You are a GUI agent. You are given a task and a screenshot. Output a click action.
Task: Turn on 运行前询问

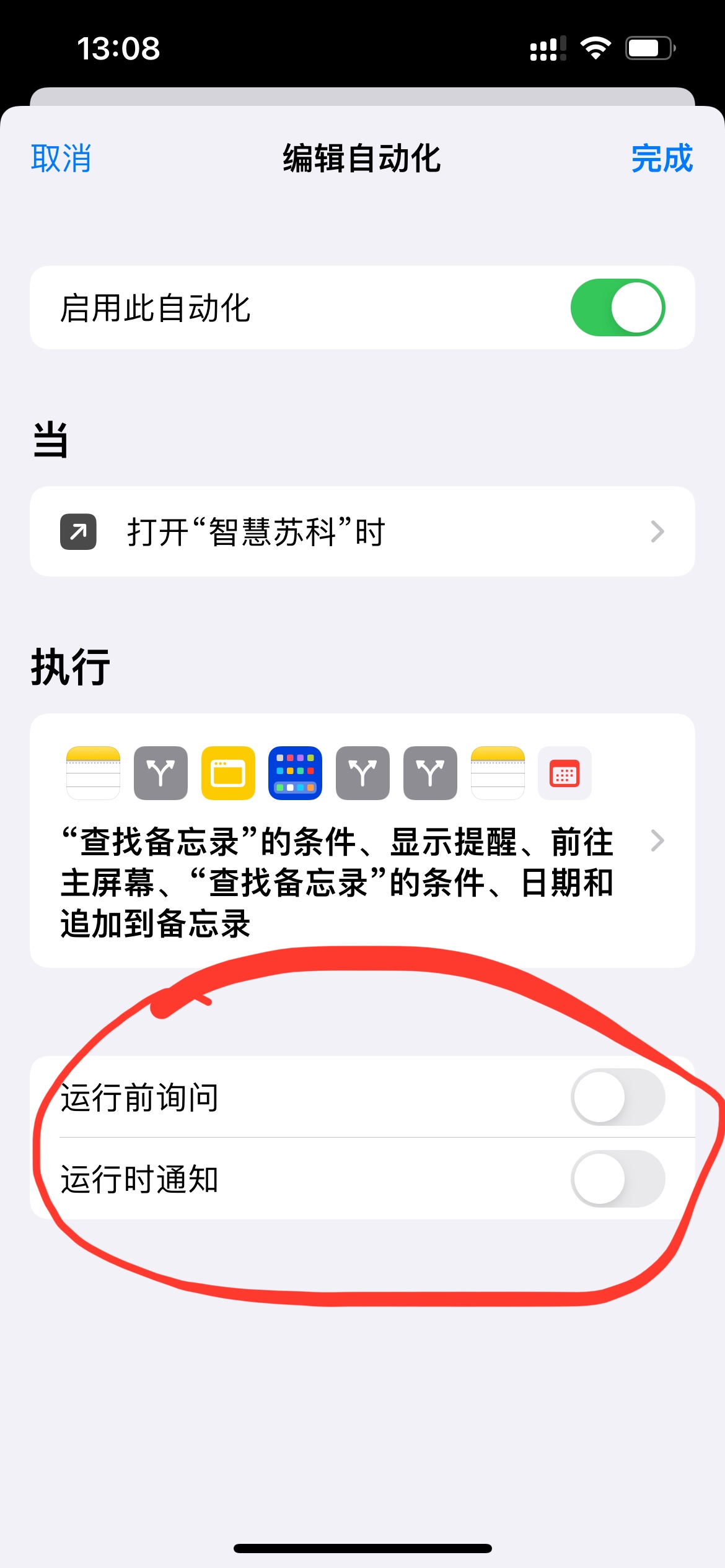tap(617, 1097)
